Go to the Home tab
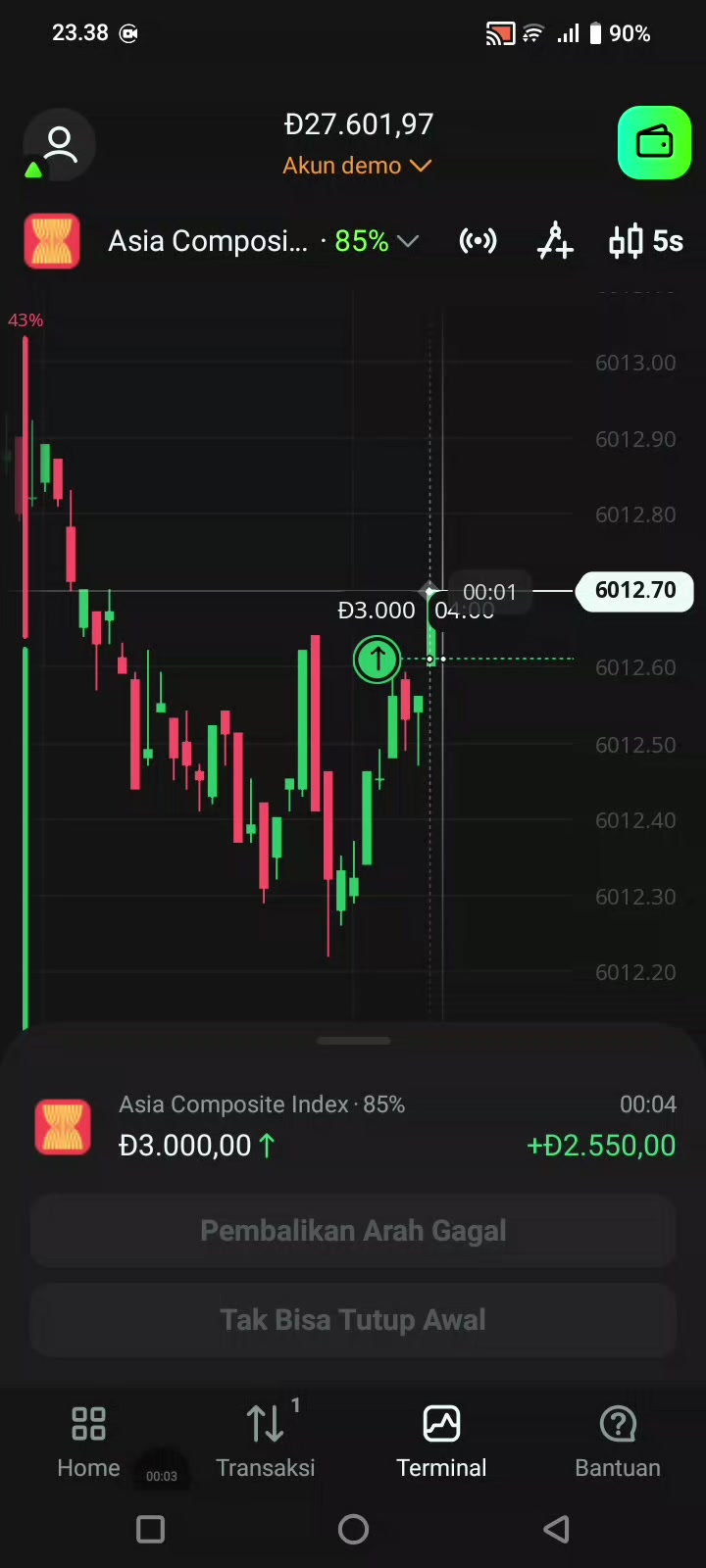 [x=88, y=1442]
